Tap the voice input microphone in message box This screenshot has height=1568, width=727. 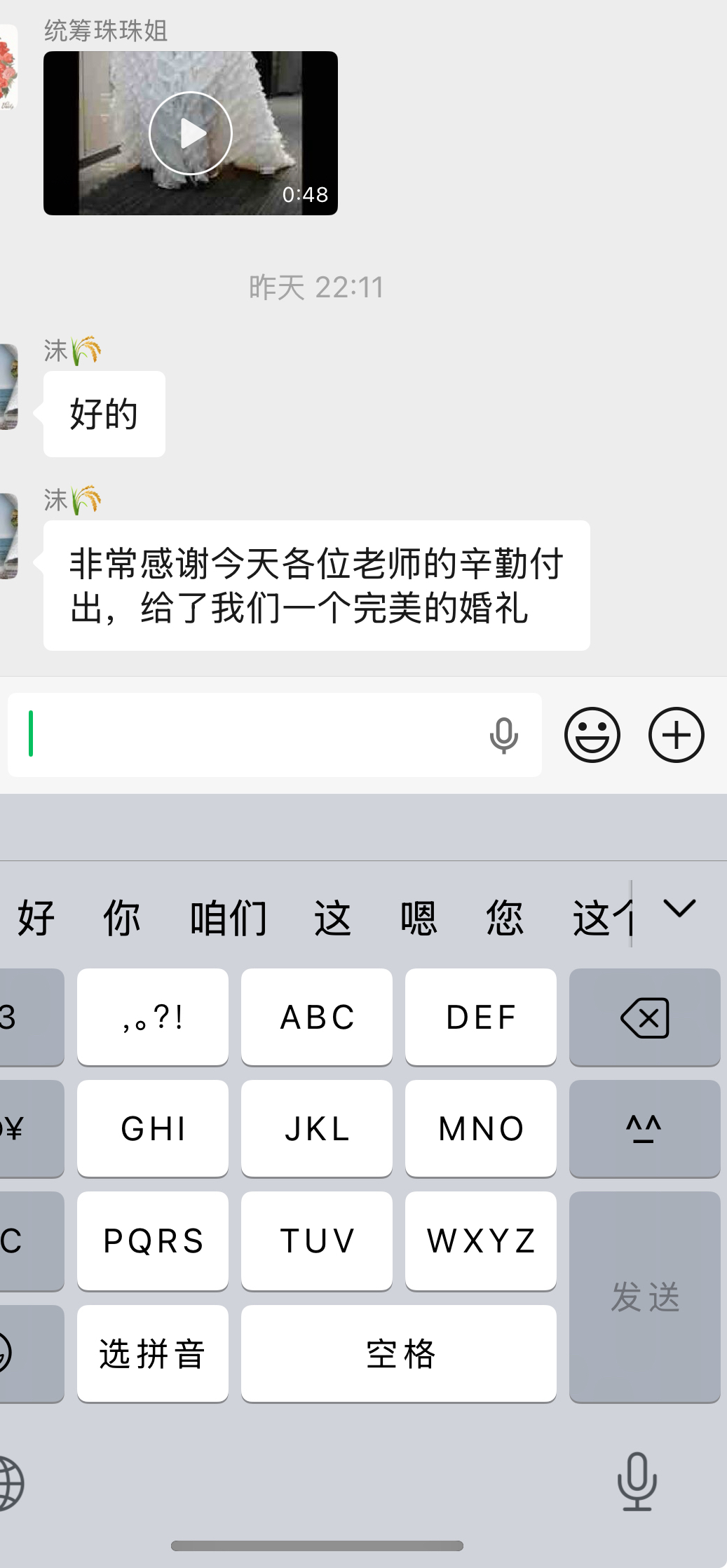pos(503,735)
